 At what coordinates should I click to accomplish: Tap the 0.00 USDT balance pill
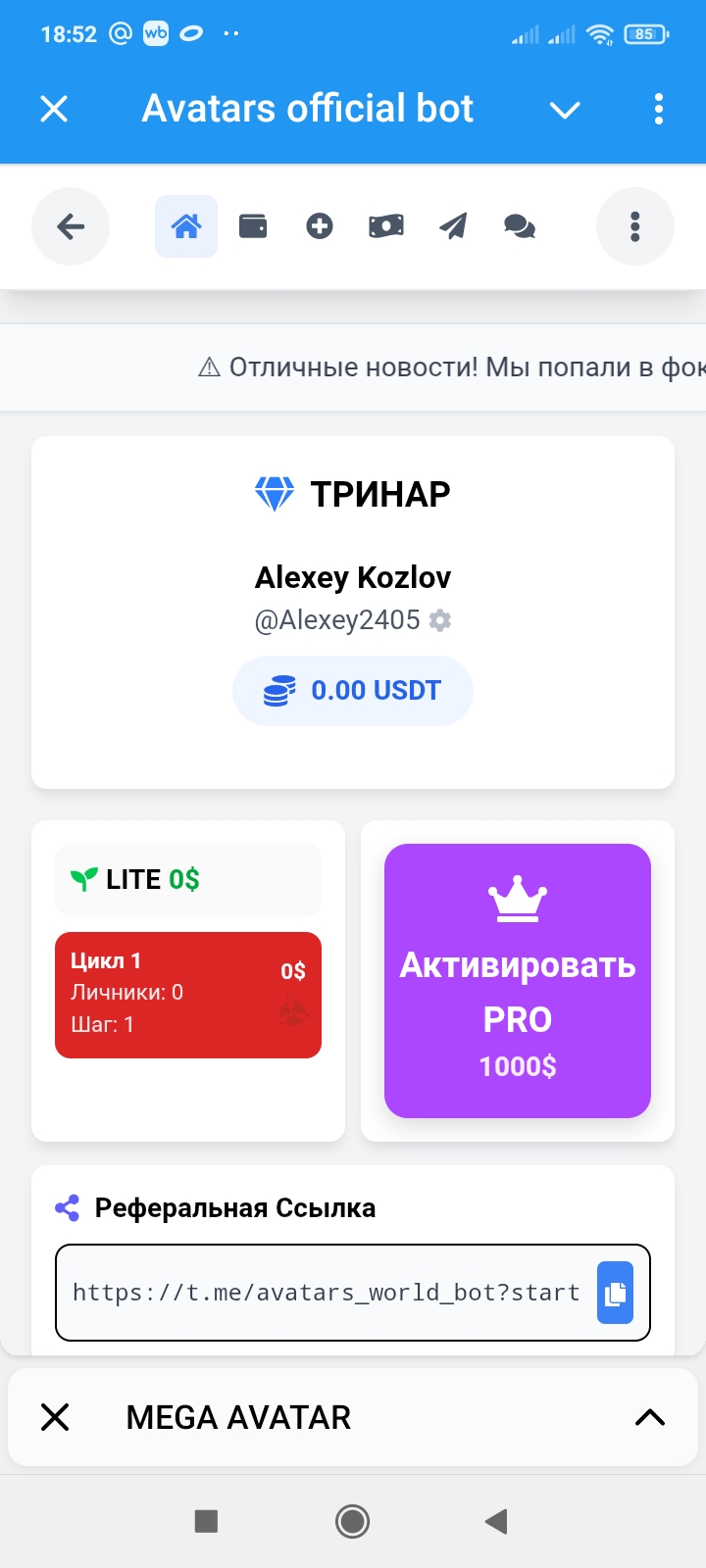353,691
